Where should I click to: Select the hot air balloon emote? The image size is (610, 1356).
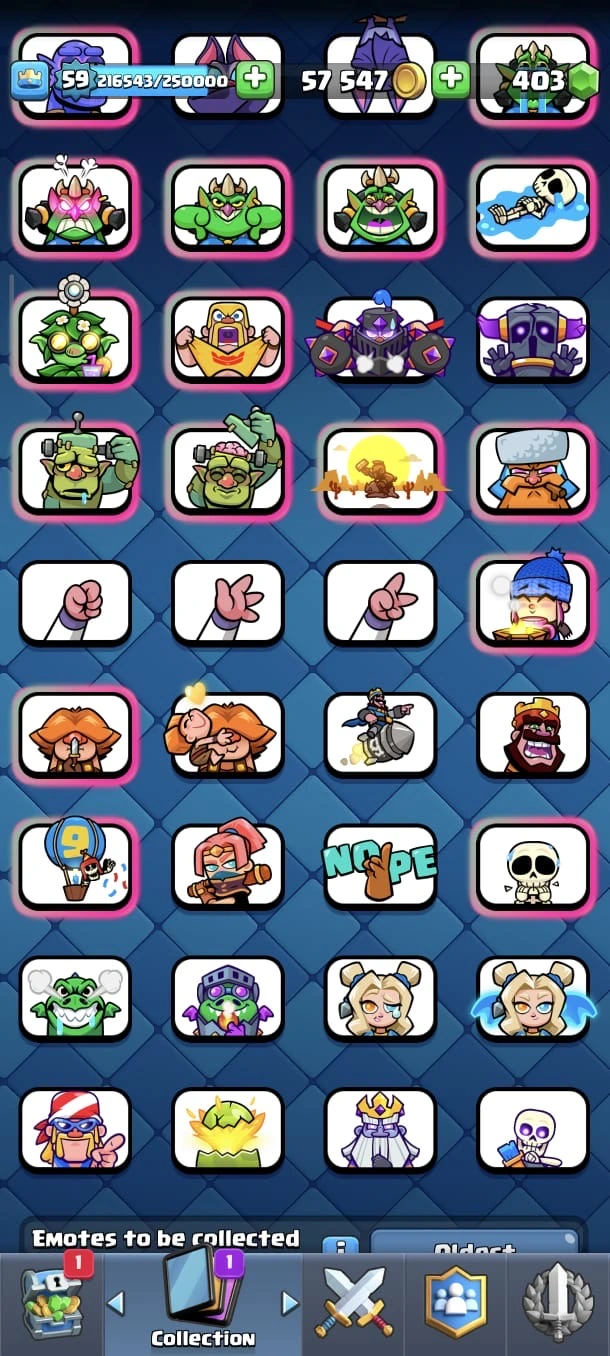(76, 865)
